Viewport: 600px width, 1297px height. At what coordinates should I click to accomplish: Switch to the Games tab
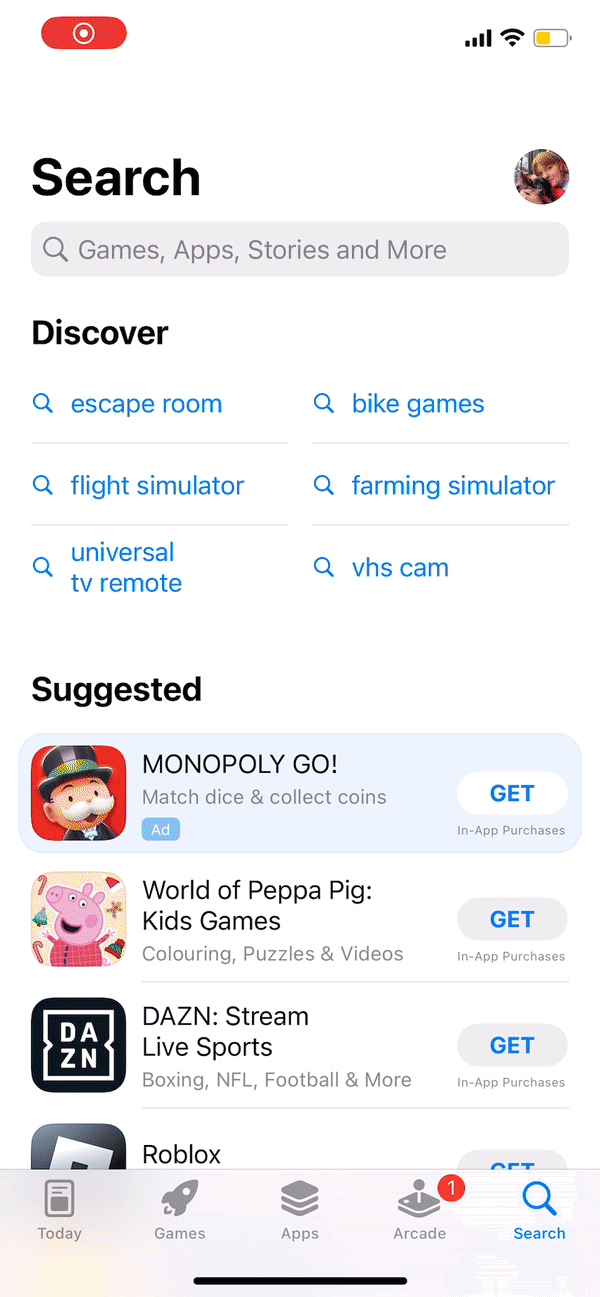tap(179, 1210)
